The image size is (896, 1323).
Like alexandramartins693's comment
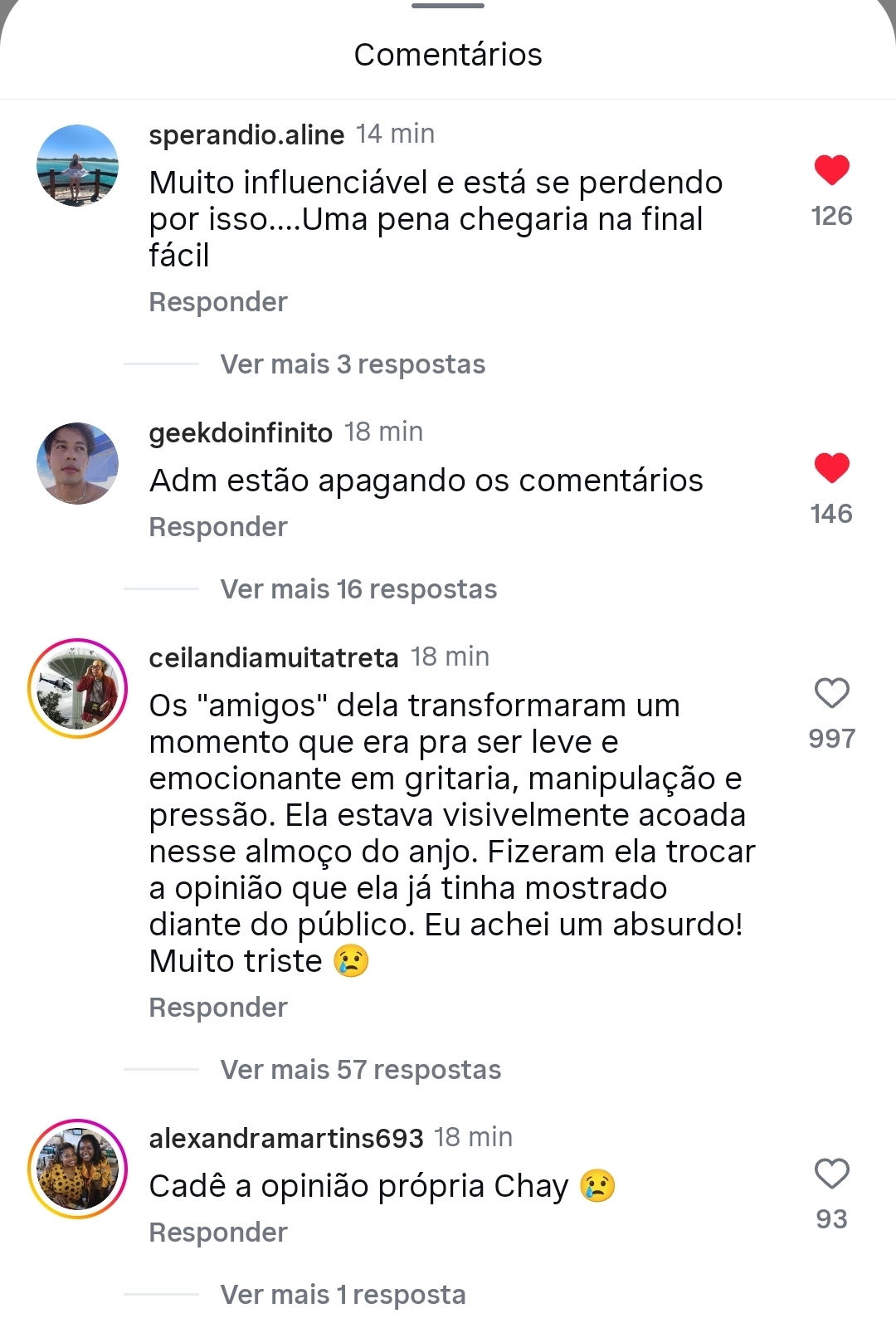[x=831, y=1174]
